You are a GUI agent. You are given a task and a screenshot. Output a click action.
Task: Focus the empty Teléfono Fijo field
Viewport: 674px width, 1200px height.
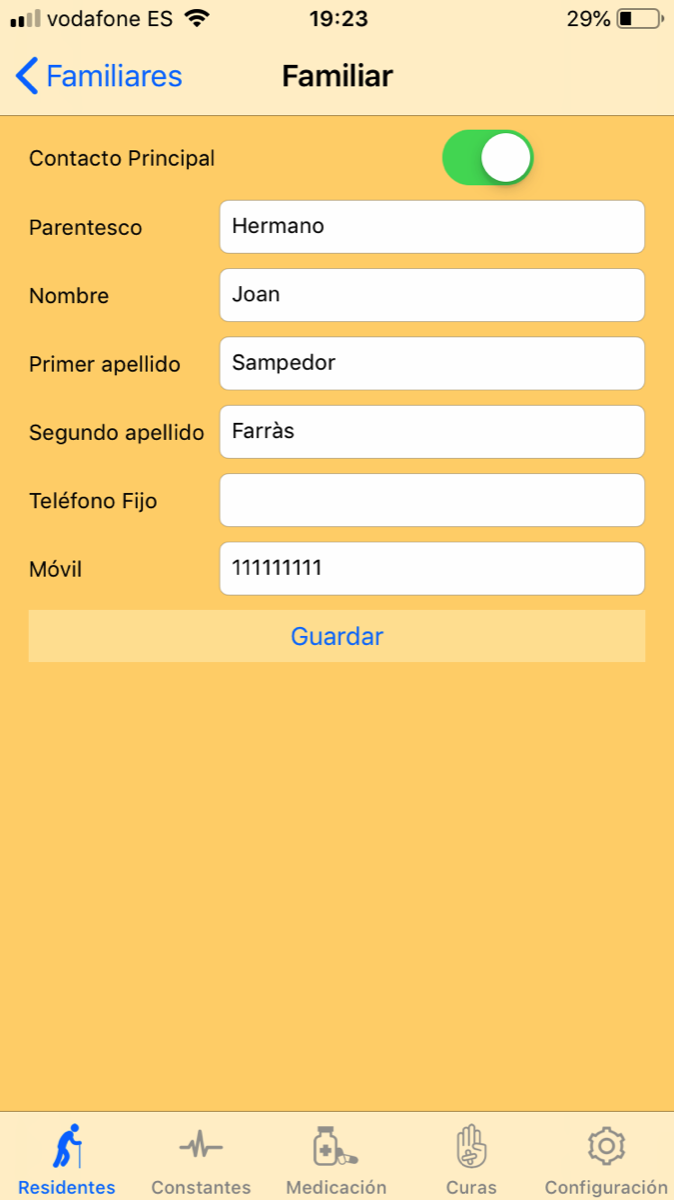[x=432, y=500]
